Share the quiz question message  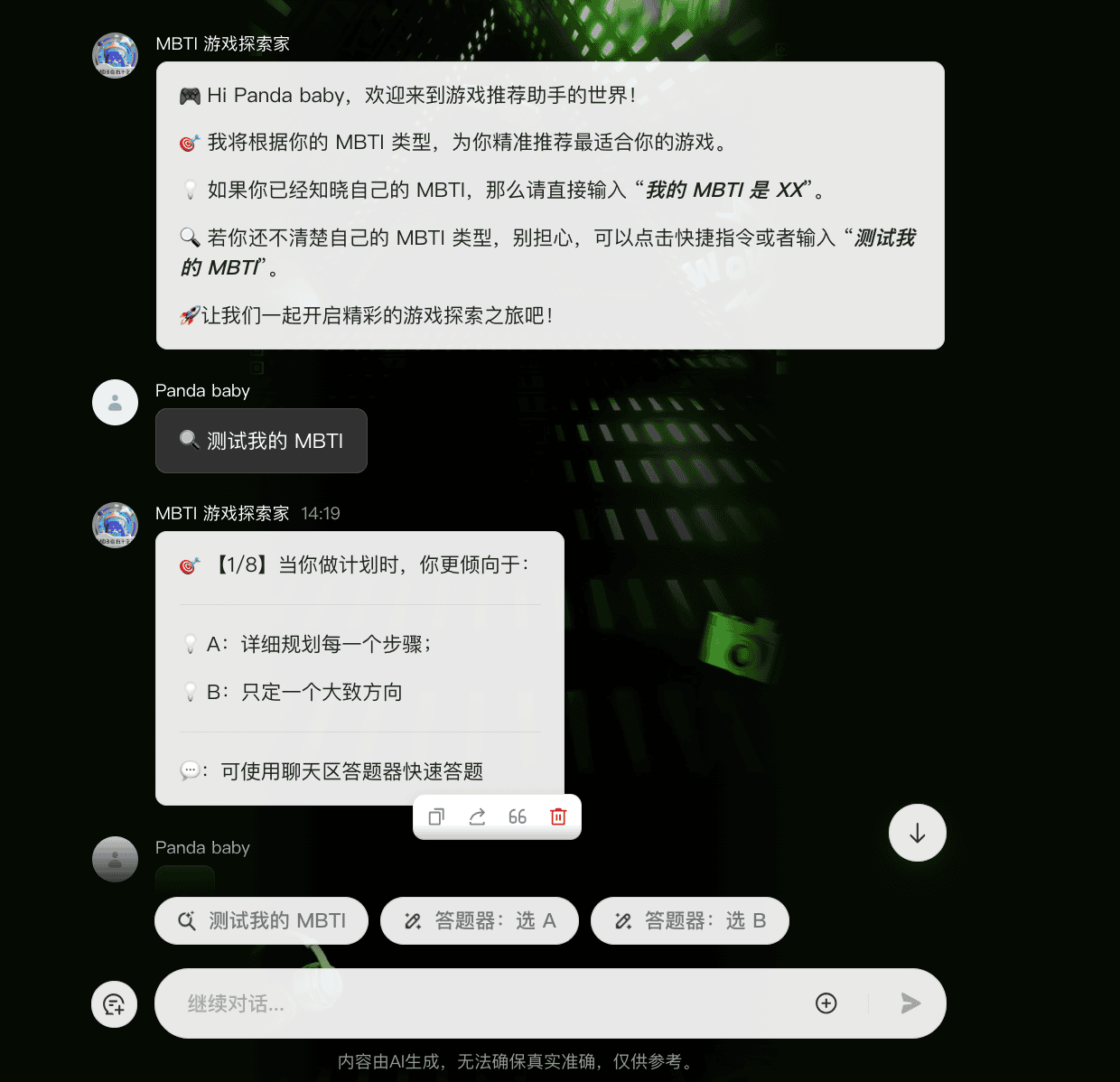click(477, 816)
